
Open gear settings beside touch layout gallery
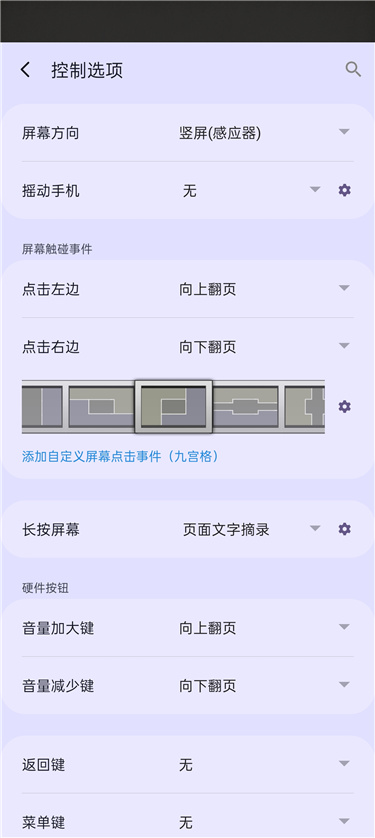[345, 407]
